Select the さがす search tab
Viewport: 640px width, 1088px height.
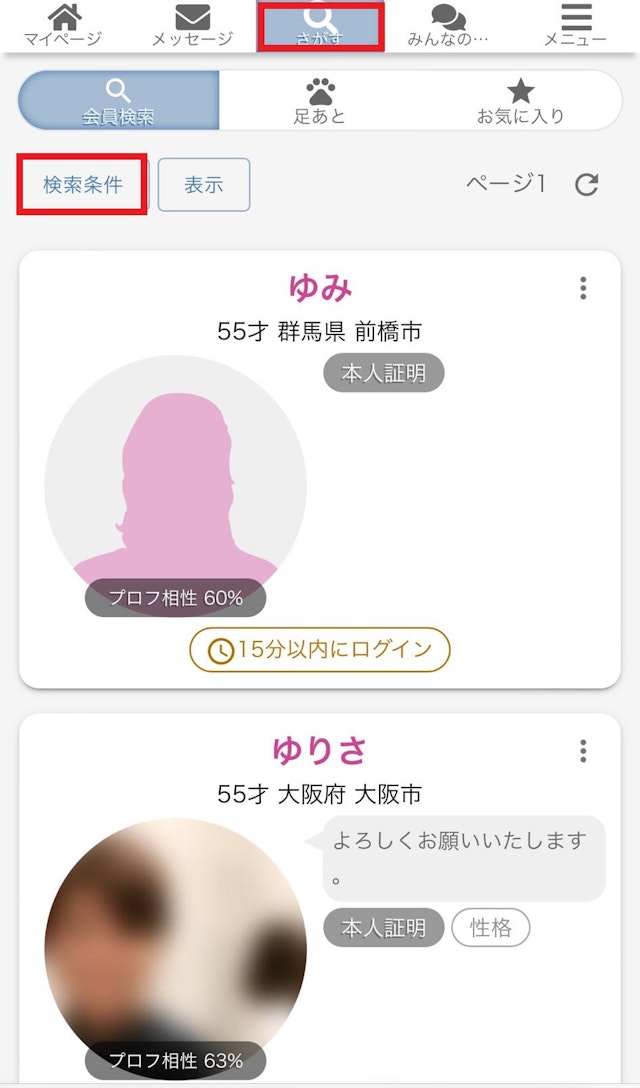pos(321,27)
